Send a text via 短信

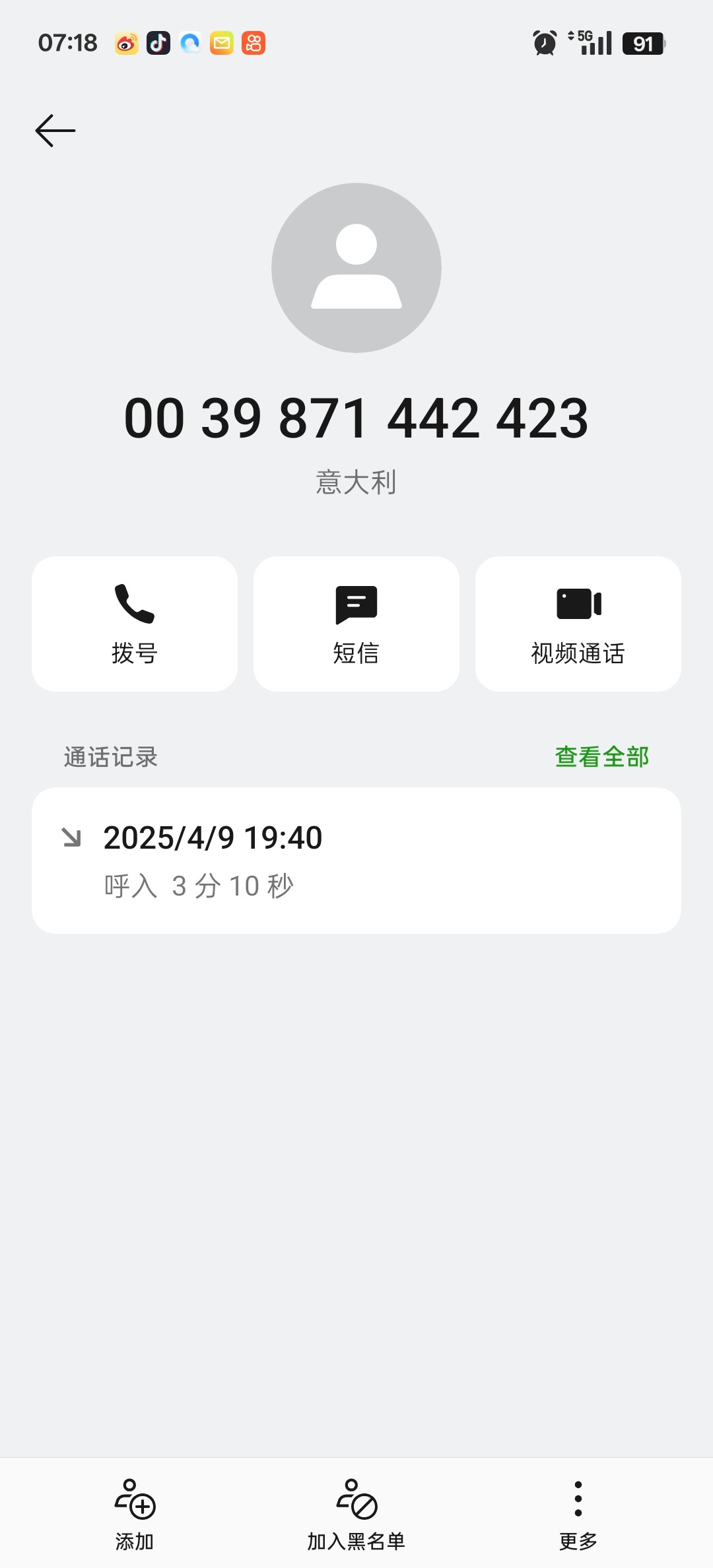[x=356, y=624]
